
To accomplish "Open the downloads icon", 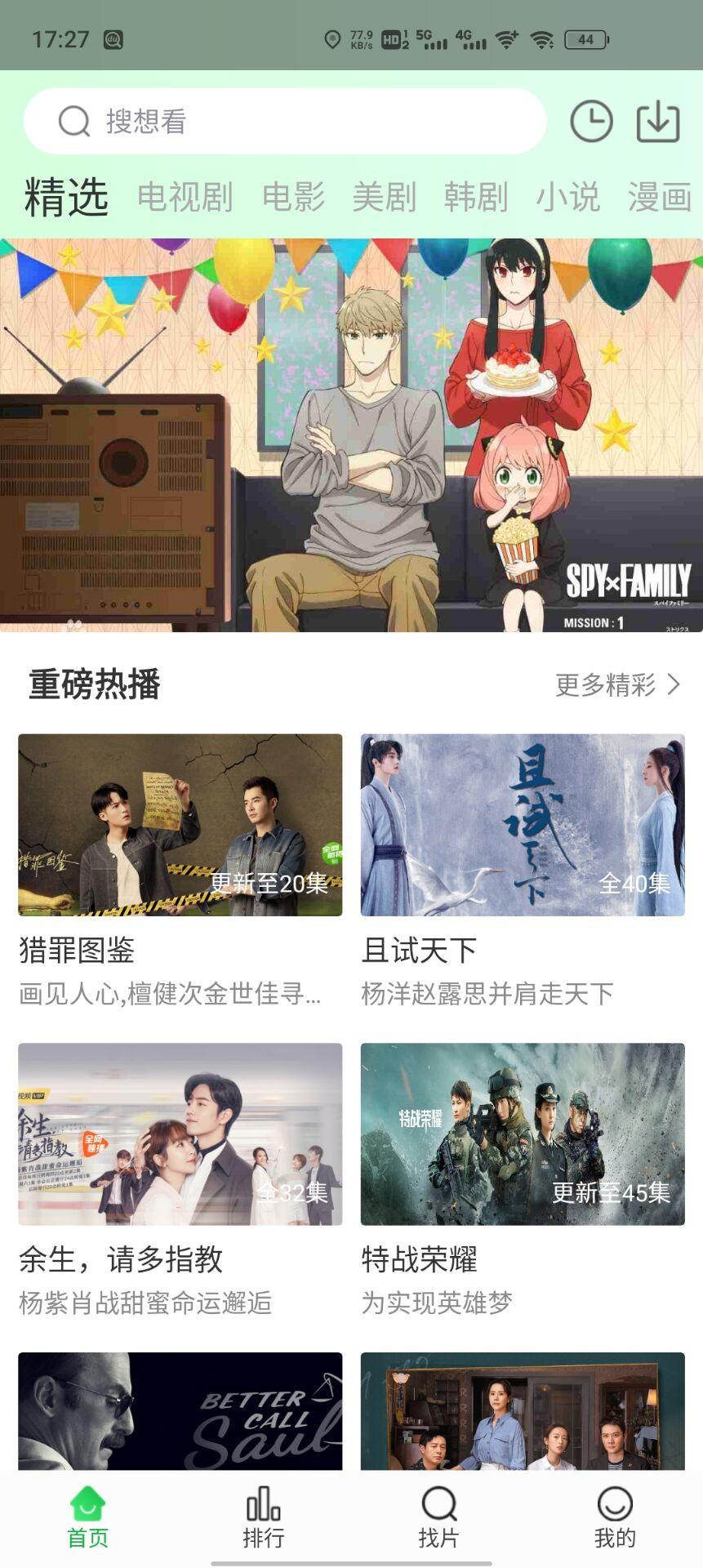I will click(x=657, y=122).
